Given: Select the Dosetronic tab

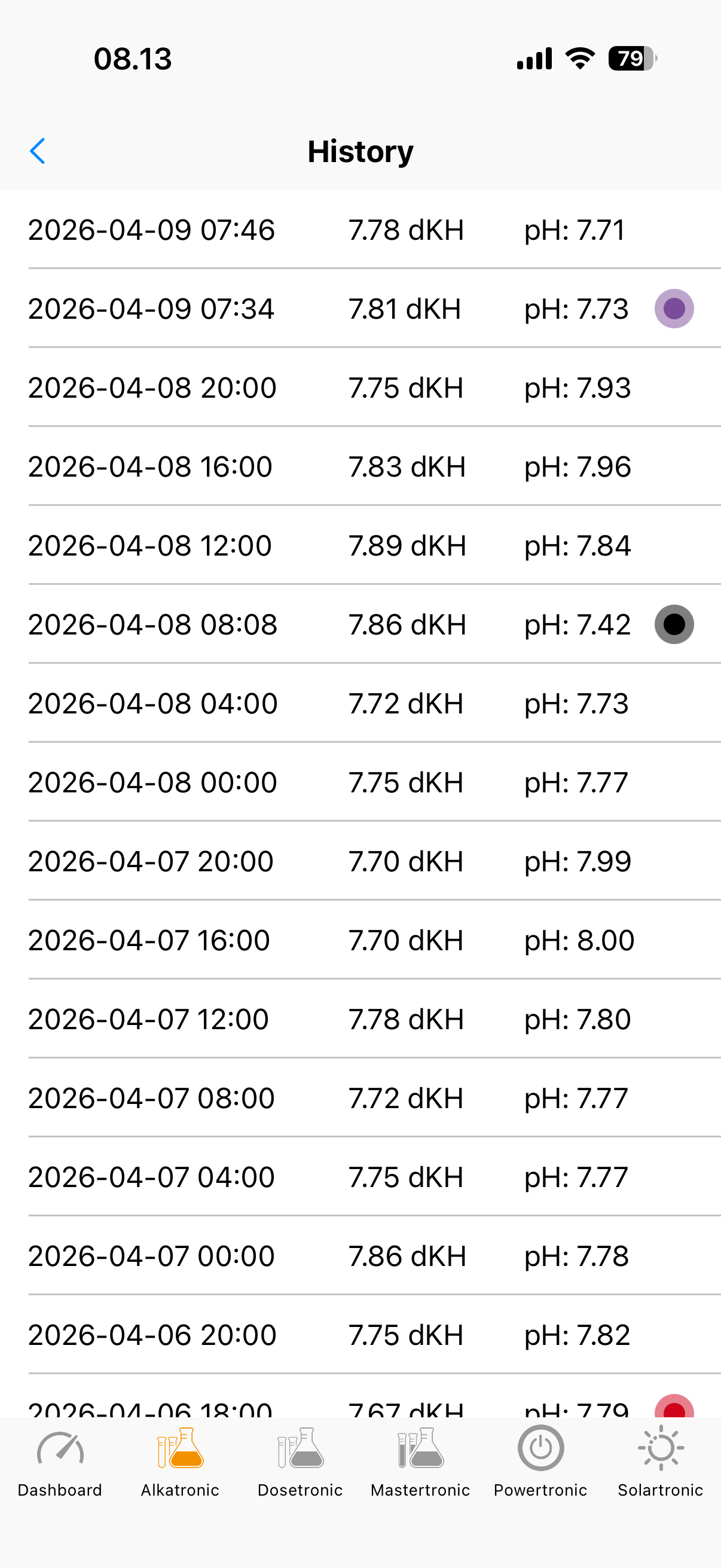Looking at the screenshot, I should tap(300, 1461).
